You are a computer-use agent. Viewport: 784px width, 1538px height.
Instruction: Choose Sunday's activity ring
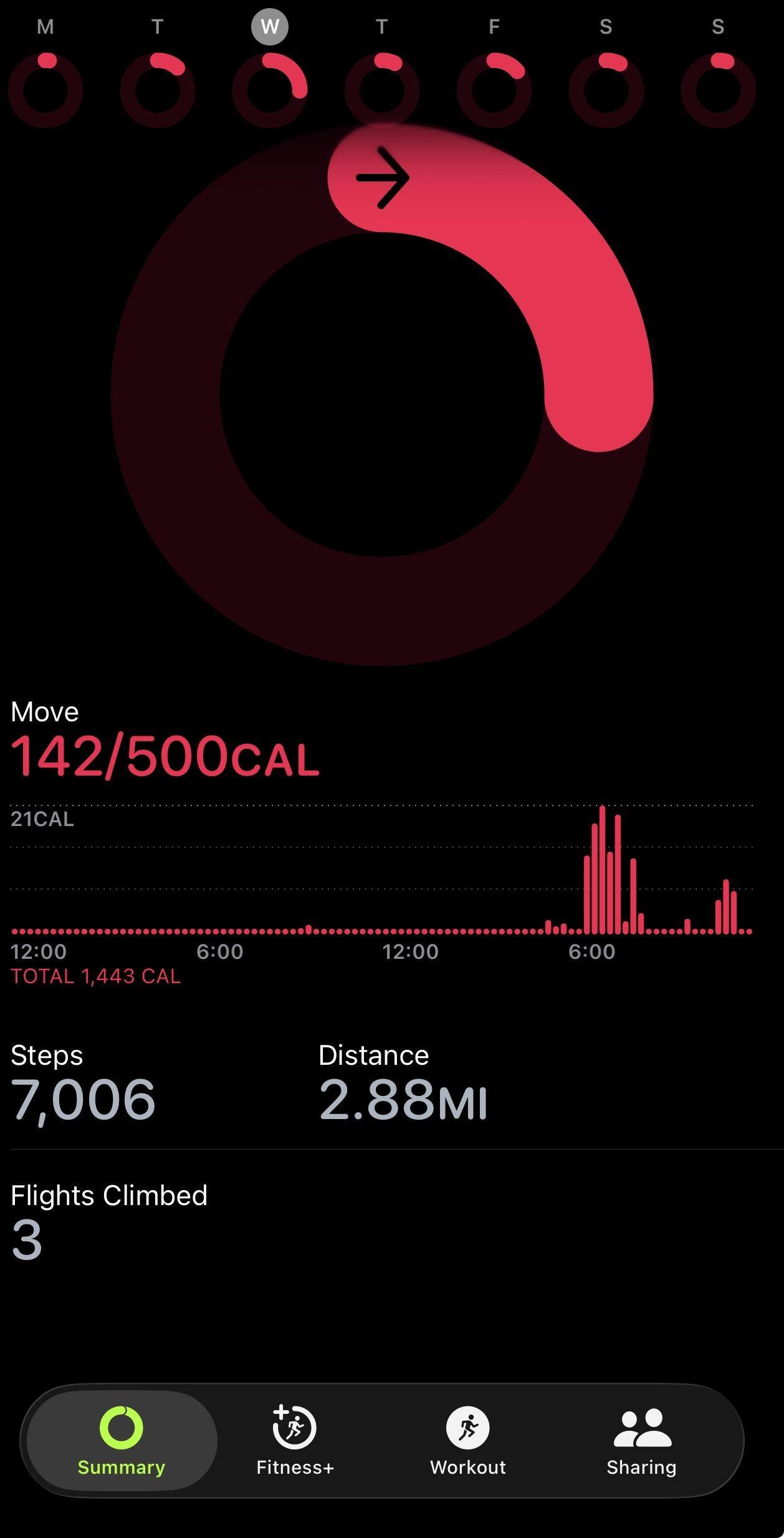(x=718, y=90)
